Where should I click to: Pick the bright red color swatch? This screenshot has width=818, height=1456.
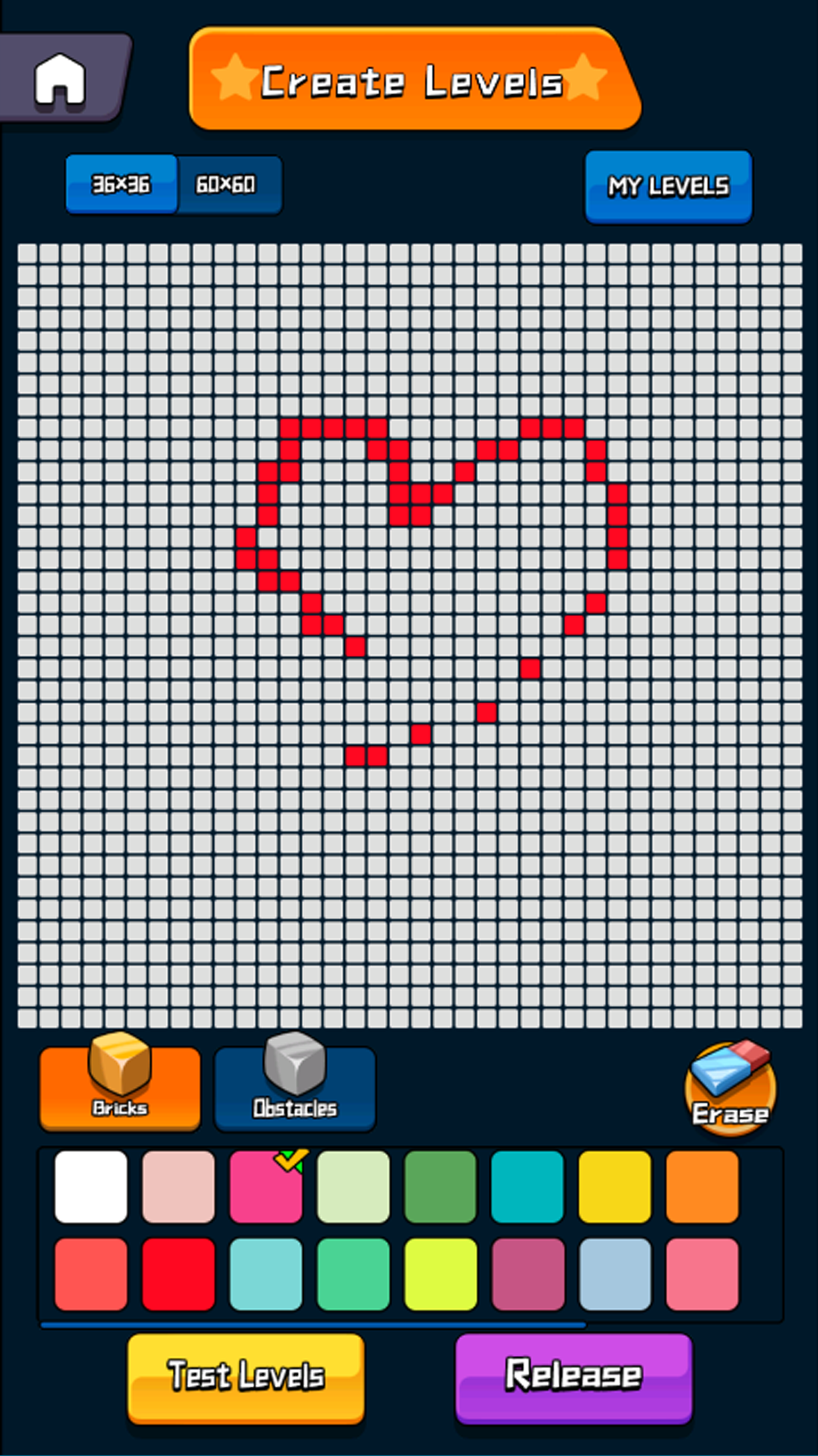click(x=178, y=1274)
